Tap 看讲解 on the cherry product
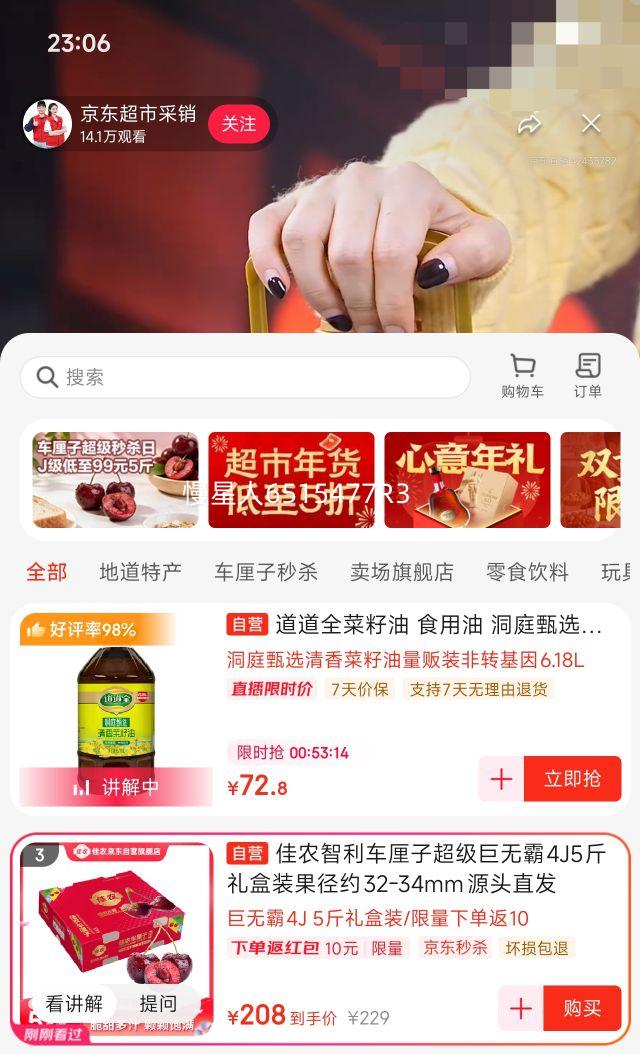 [x=74, y=1004]
